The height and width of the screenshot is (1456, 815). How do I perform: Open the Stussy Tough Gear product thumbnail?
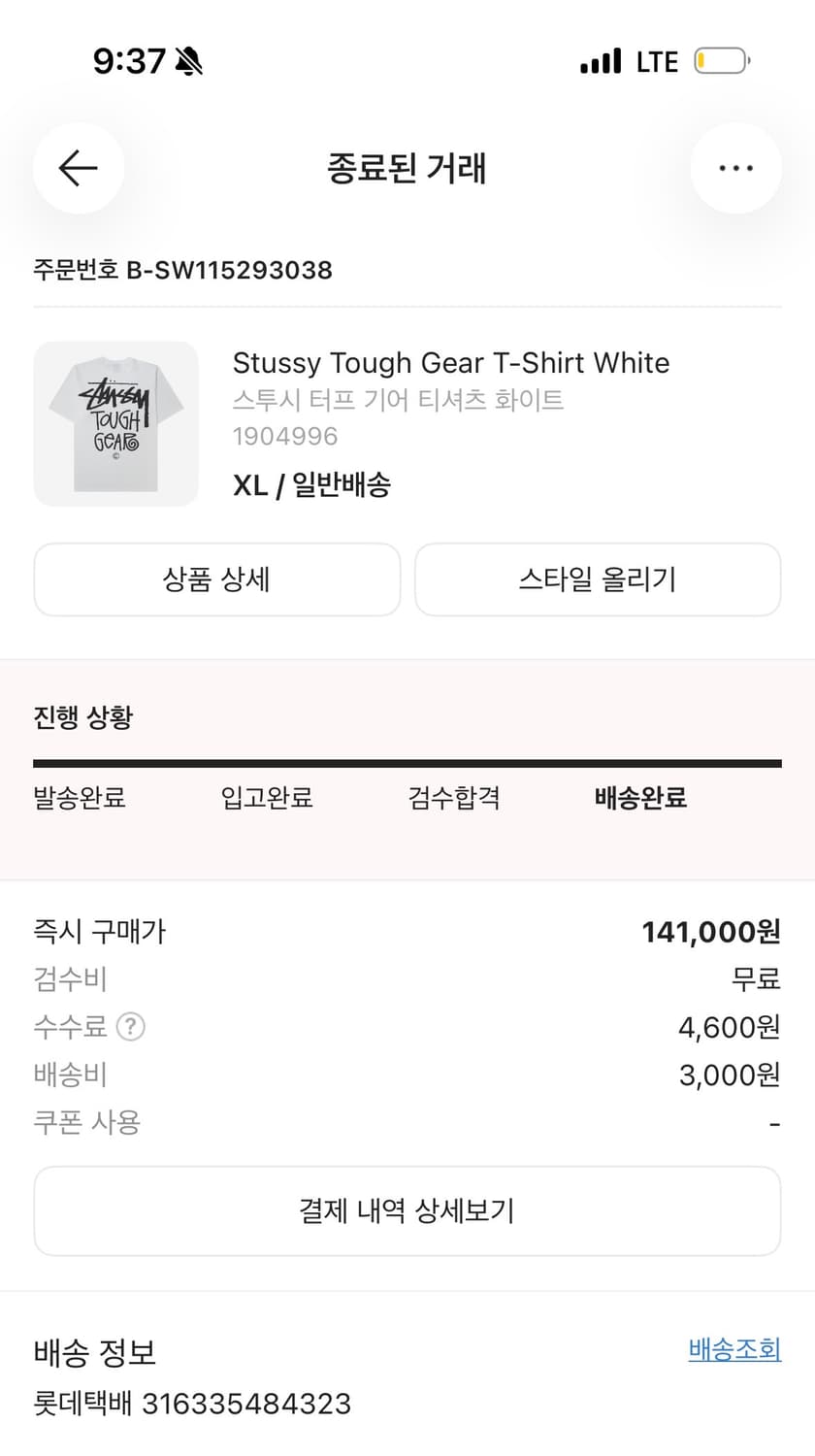pos(115,422)
